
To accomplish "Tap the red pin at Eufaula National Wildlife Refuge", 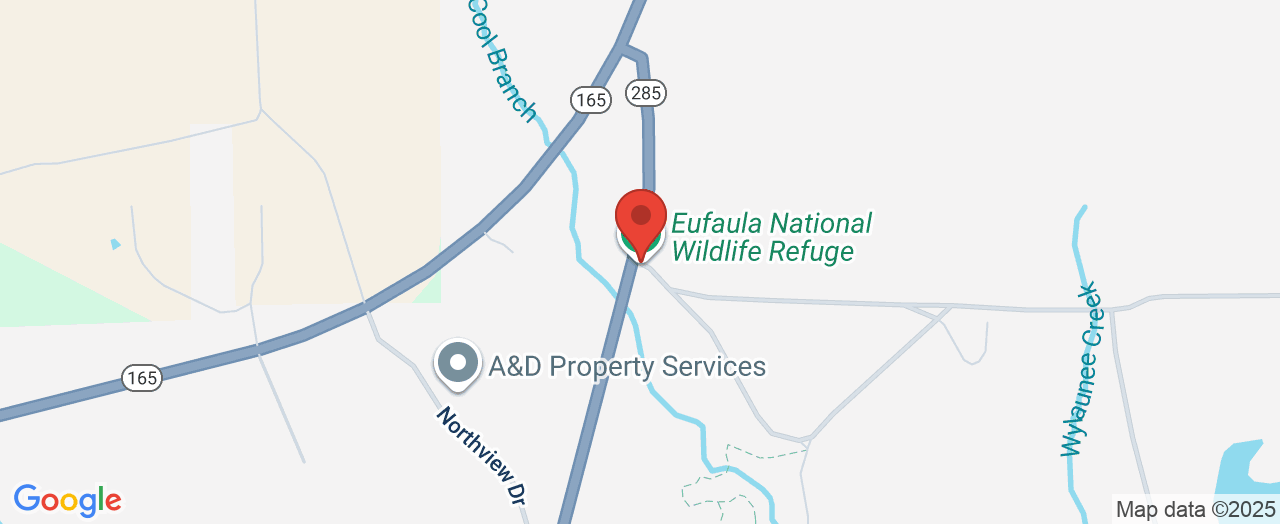I will pyautogui.click(x=640, y=218).
